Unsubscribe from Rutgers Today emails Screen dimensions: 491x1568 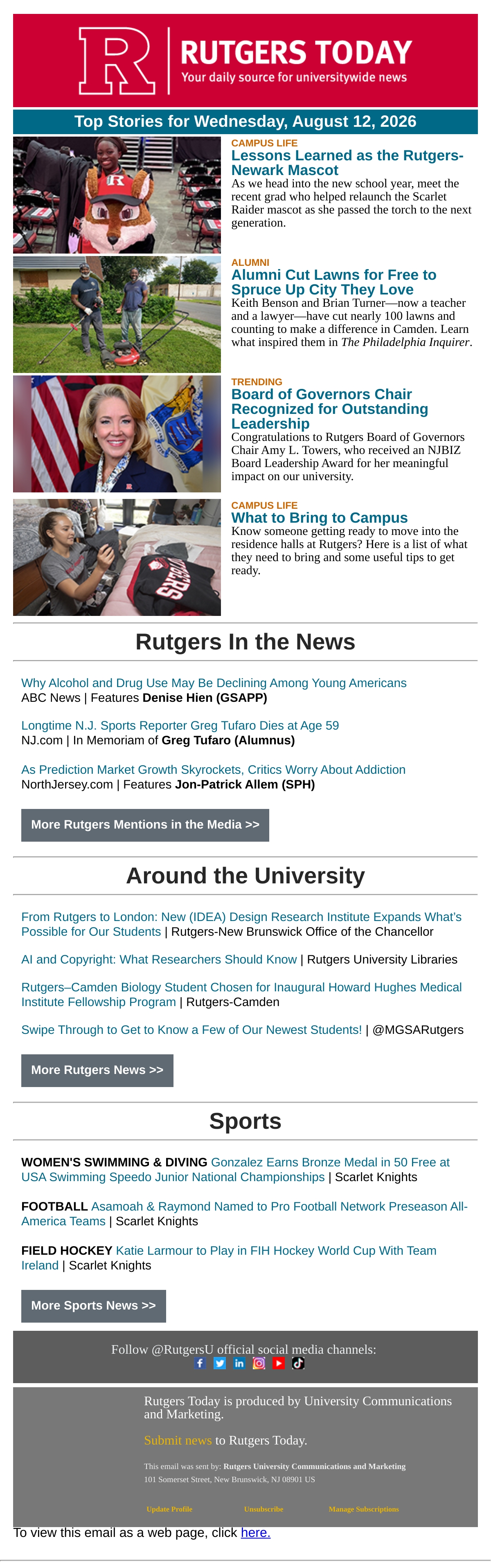[264, 1509]
